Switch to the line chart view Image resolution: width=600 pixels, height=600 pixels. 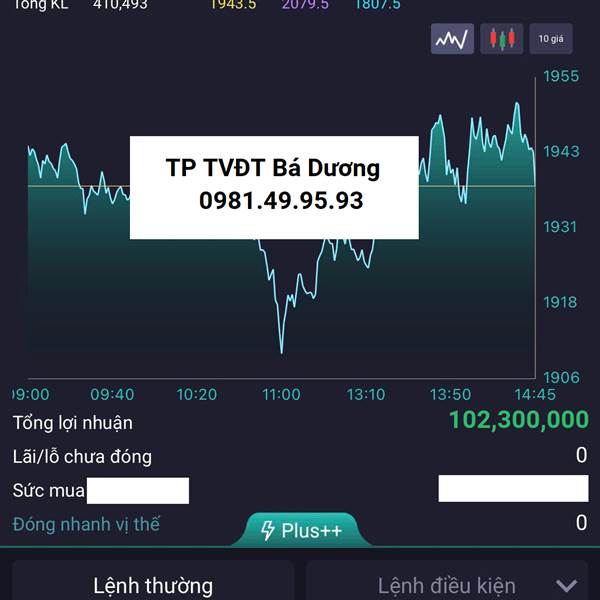coord(452,39)
